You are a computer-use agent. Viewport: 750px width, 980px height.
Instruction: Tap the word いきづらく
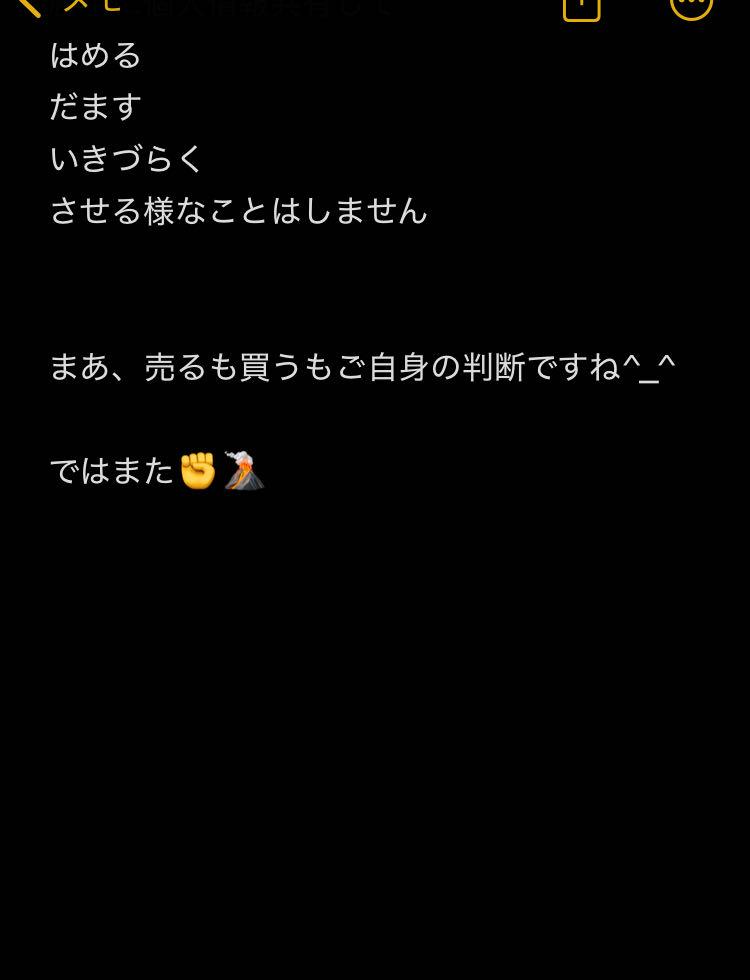[x=123, y=158]
